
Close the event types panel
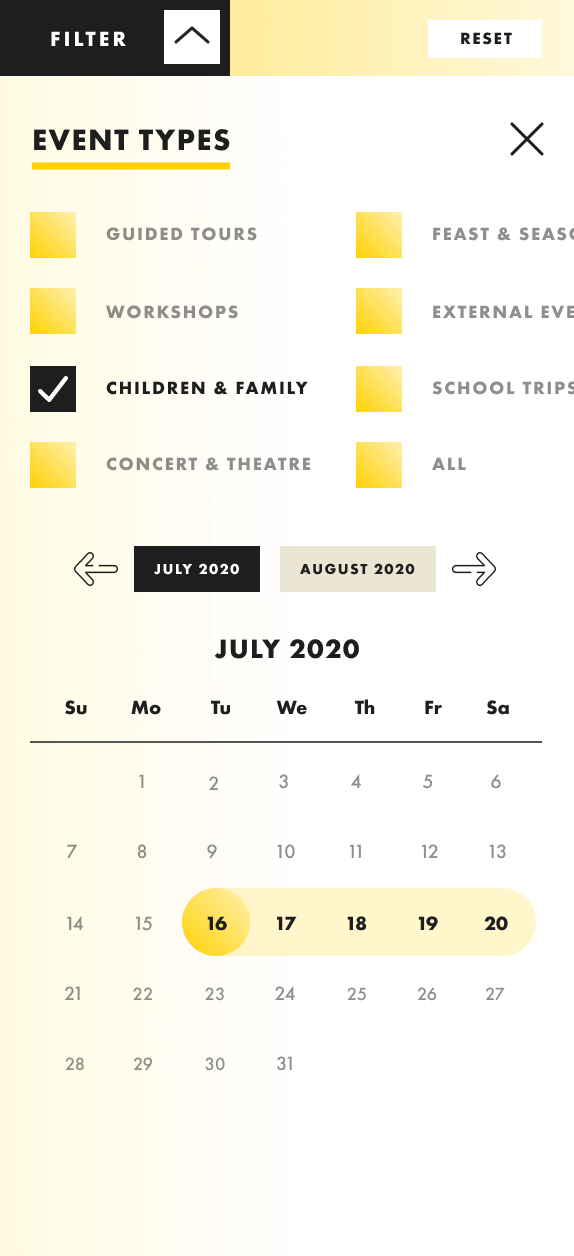coord(527,139)
